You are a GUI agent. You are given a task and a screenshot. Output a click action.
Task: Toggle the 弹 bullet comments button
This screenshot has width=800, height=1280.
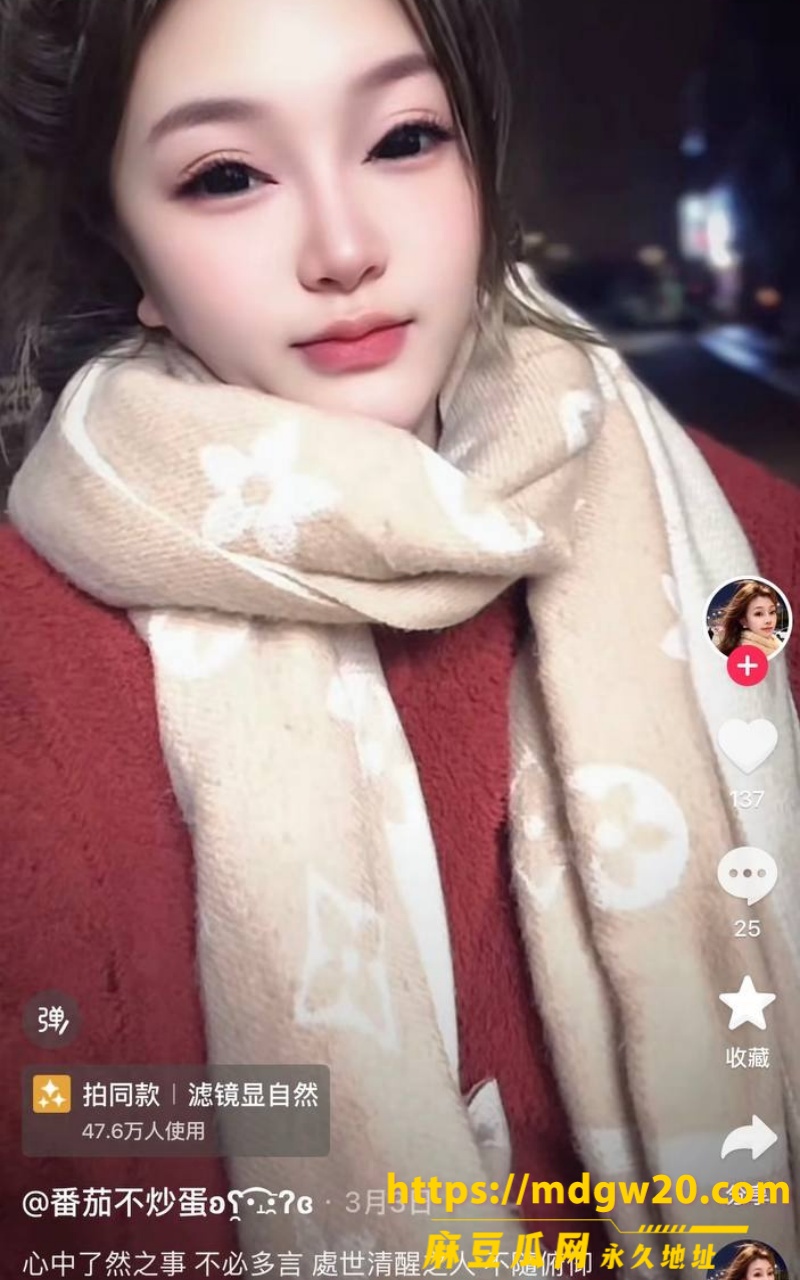coord(51,1019)
